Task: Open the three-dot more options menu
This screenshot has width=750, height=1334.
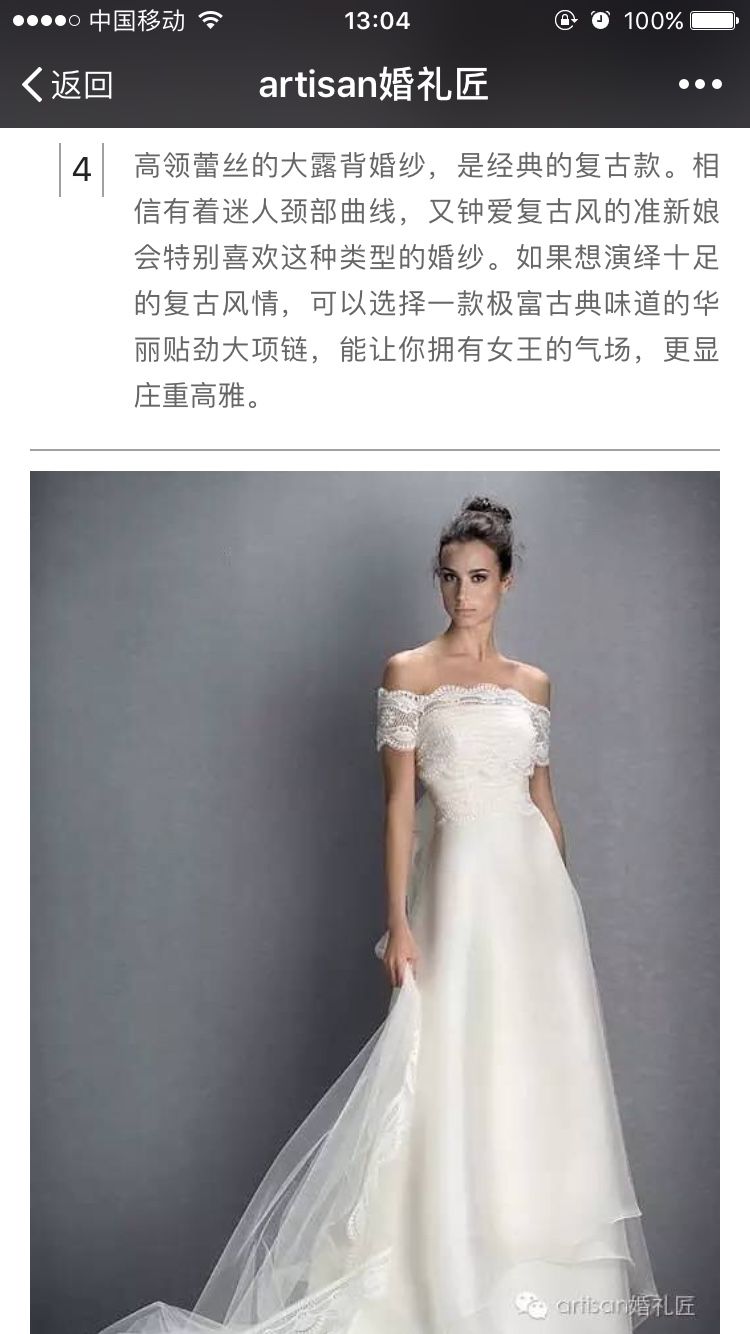Action: pos(699,85)
